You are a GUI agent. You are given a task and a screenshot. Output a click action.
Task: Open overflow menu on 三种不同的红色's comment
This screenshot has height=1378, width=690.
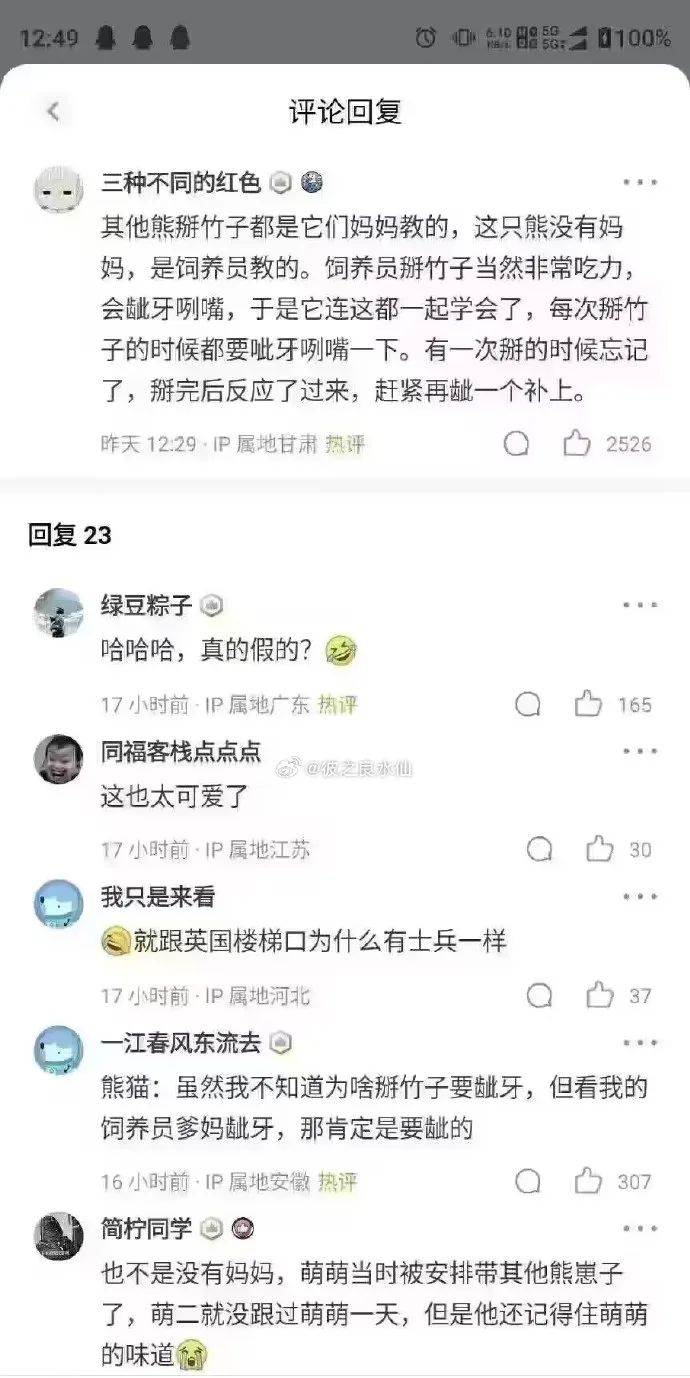click(639, 183)
